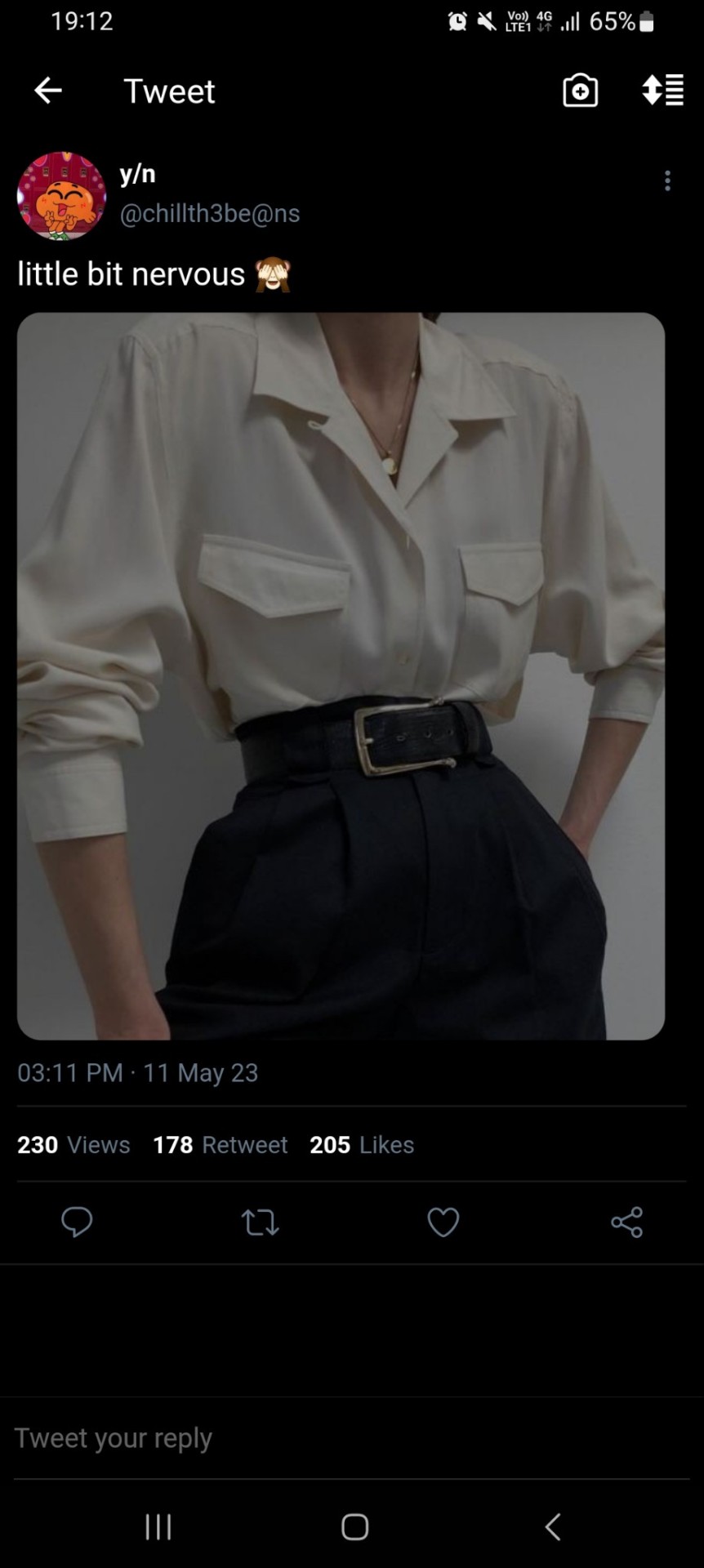704x1568 pixels.
Task: Open the tweet photo in full view
Action: pos(341,675)
